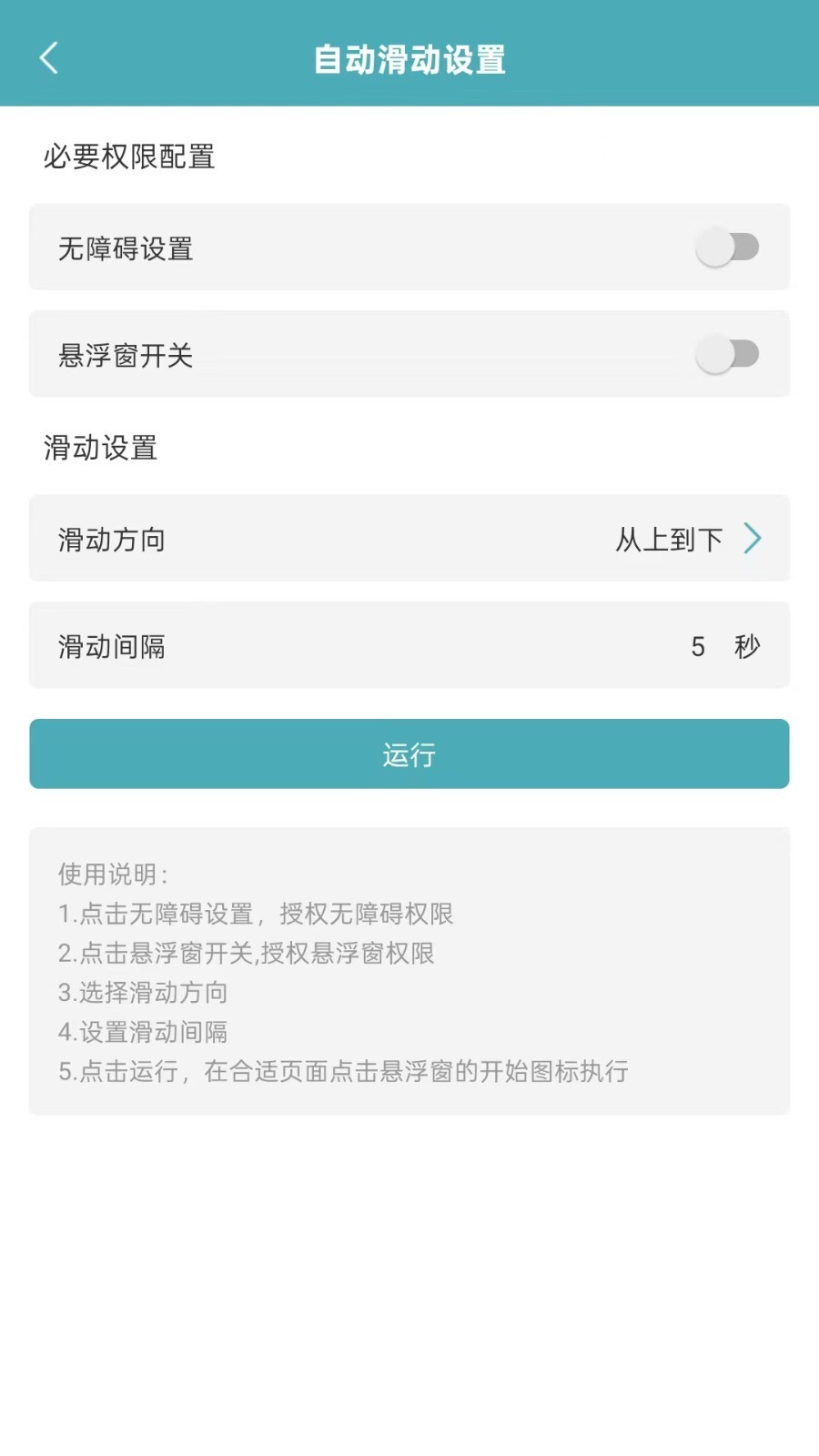Tap the 秒 seconds unit label
The image size is (819, 1456).
pos(746,646)
